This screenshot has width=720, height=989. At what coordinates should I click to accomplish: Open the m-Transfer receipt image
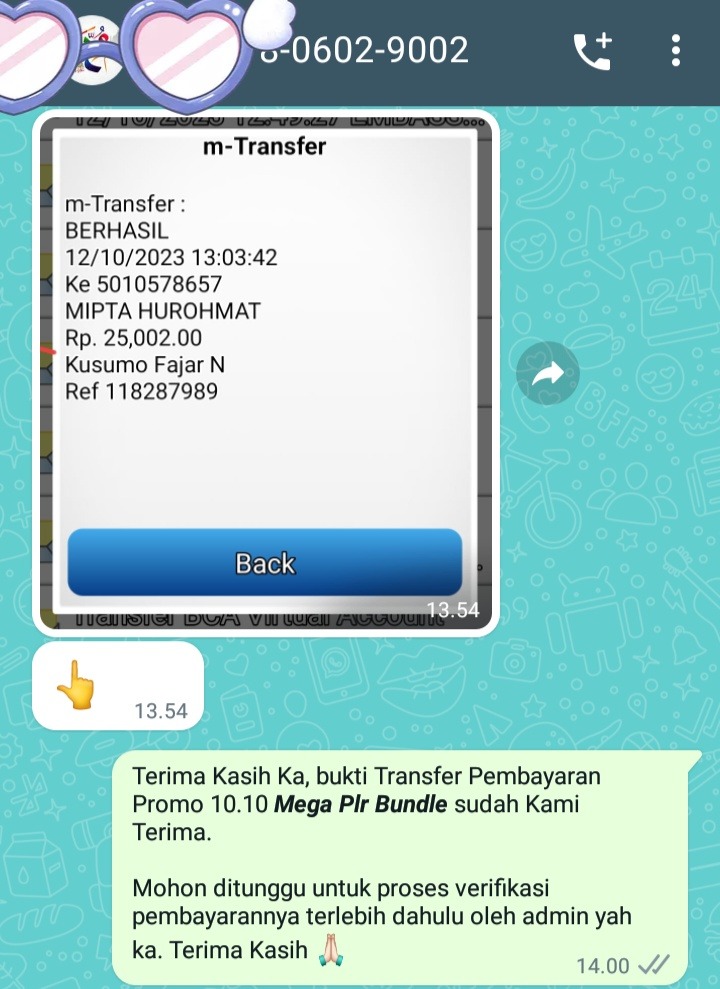[265, 372]
